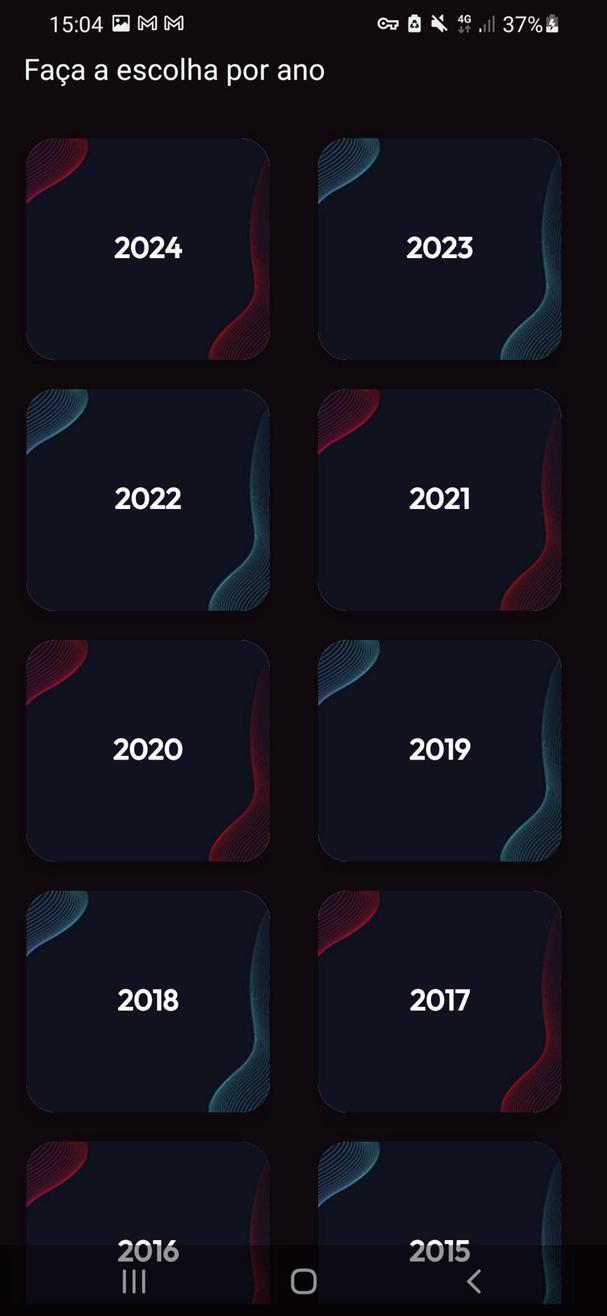Go back with the system back button
This screenshot has height=1316, width=607.
click(x=474, y=1281)
